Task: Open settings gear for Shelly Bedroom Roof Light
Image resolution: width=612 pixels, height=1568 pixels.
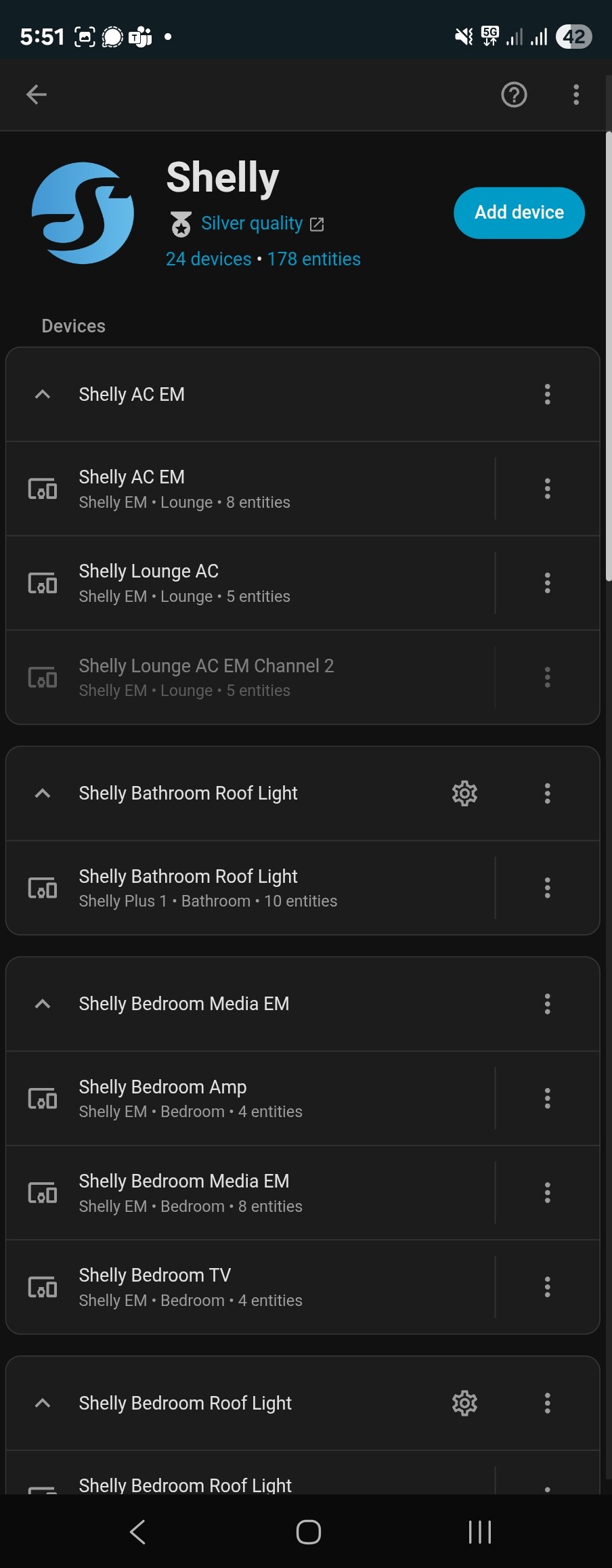Action: 464,1403
